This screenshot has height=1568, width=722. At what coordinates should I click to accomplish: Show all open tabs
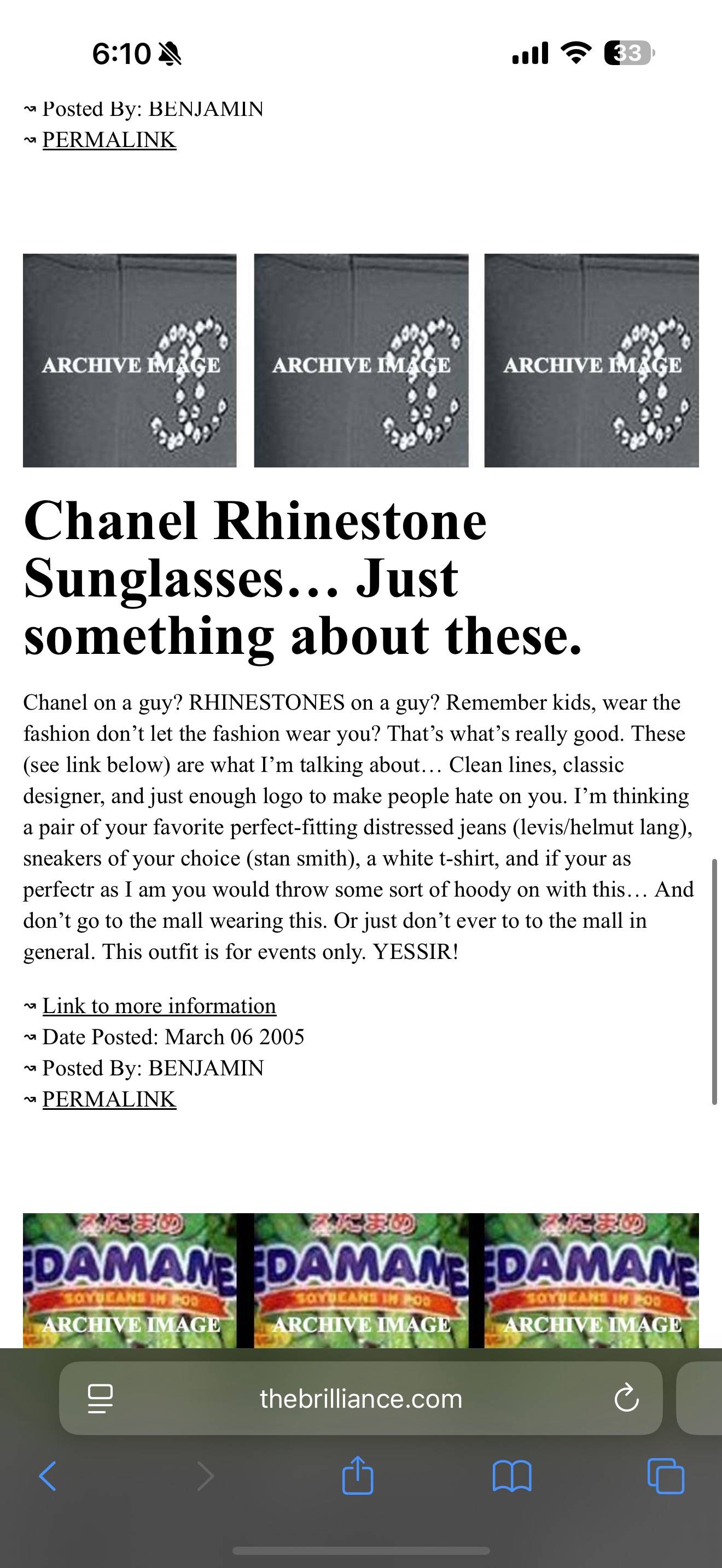pos(665,1476)
